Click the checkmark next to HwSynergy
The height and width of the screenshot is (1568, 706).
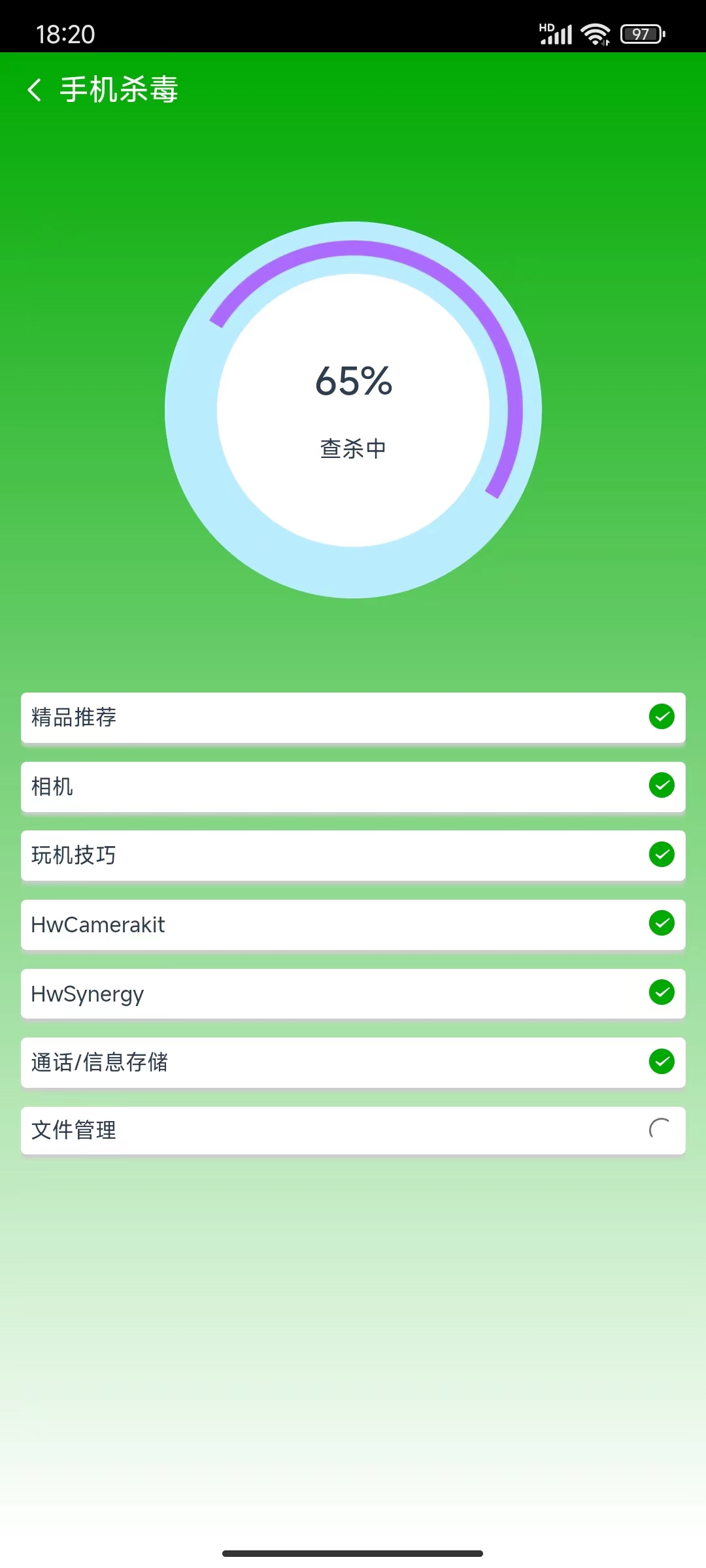click(662, 992)
